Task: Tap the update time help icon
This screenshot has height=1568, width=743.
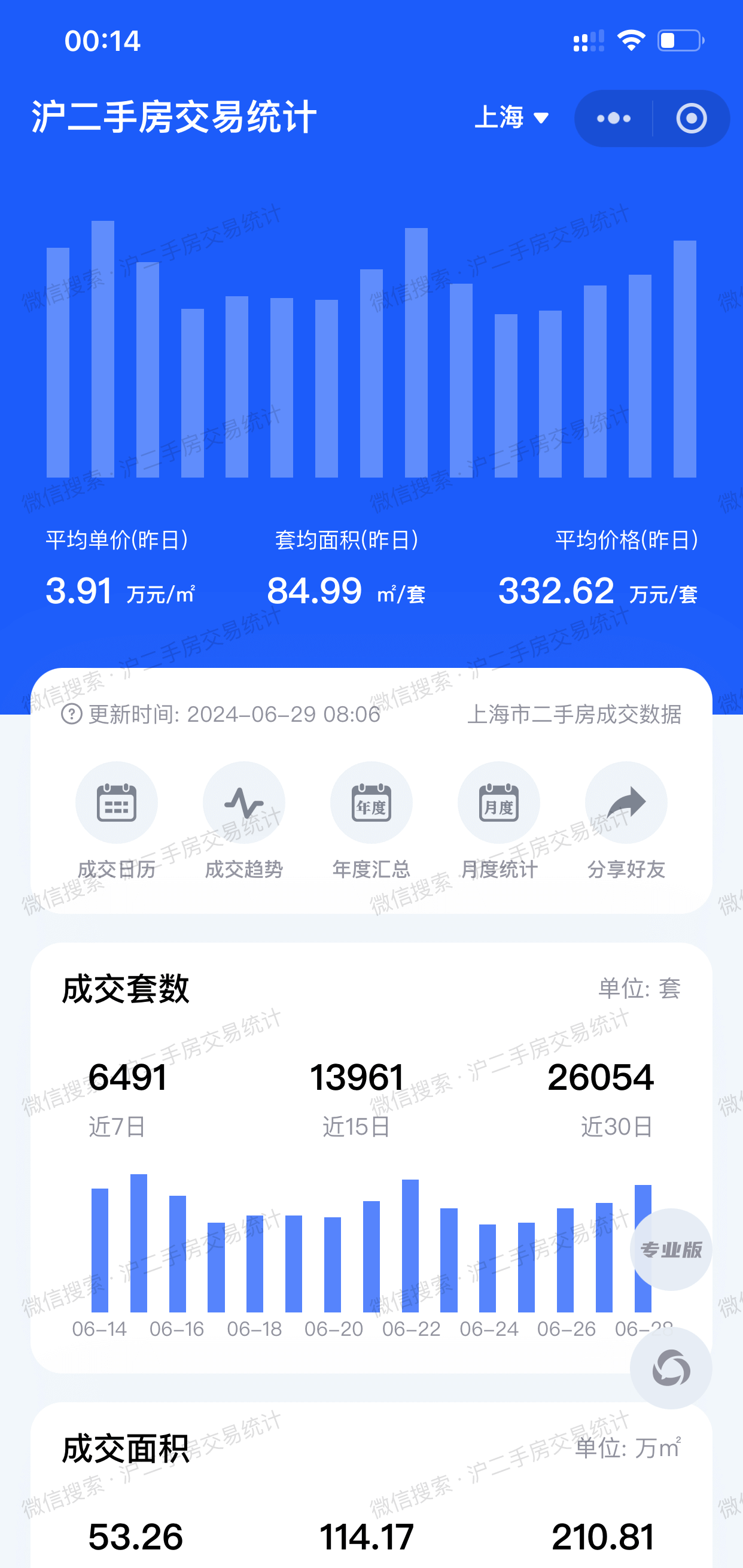Action: tap(72, 714)
